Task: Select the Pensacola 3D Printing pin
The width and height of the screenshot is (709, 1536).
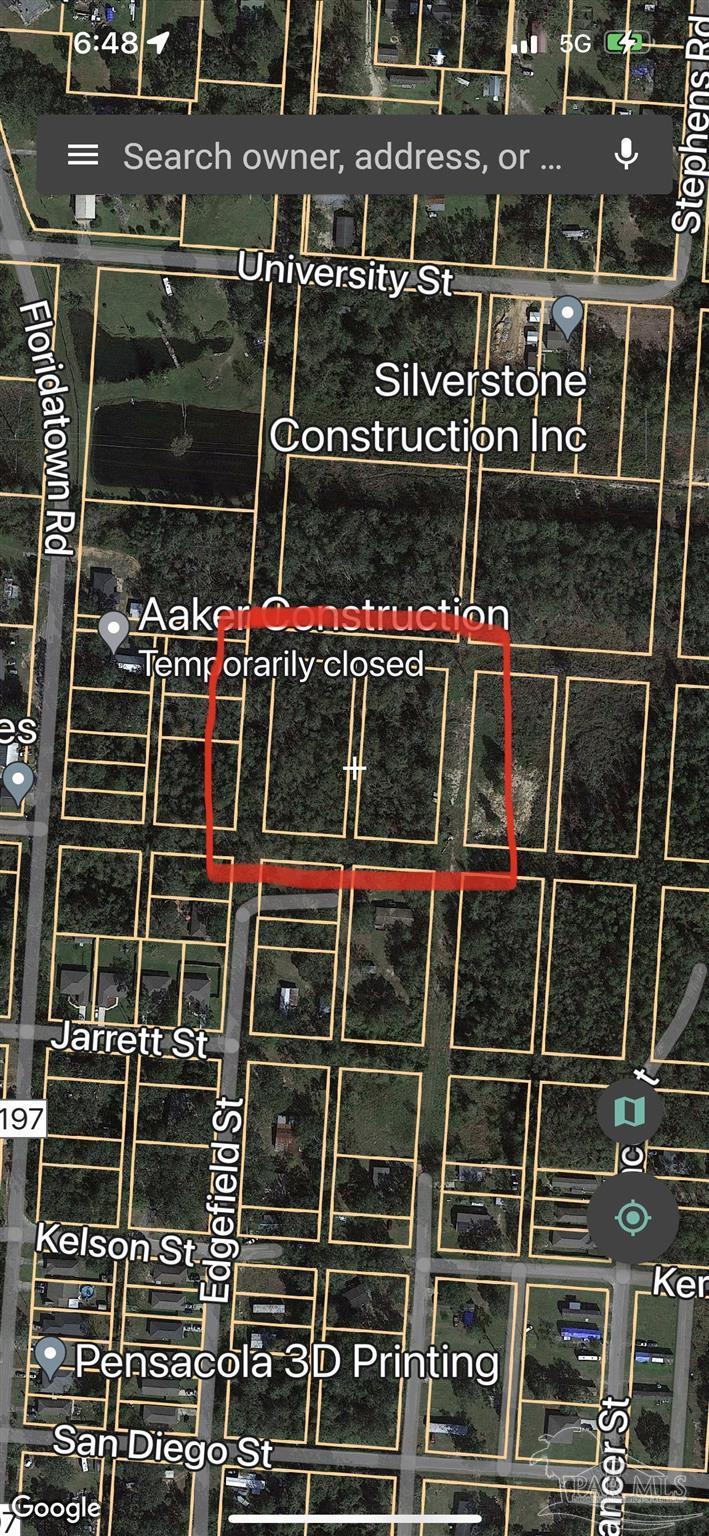Action: tap(51, 1359)
